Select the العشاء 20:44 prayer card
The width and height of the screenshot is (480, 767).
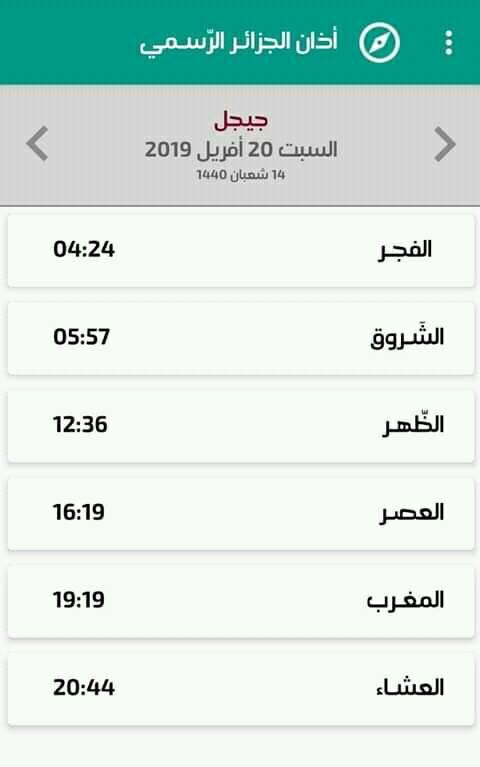241,689
